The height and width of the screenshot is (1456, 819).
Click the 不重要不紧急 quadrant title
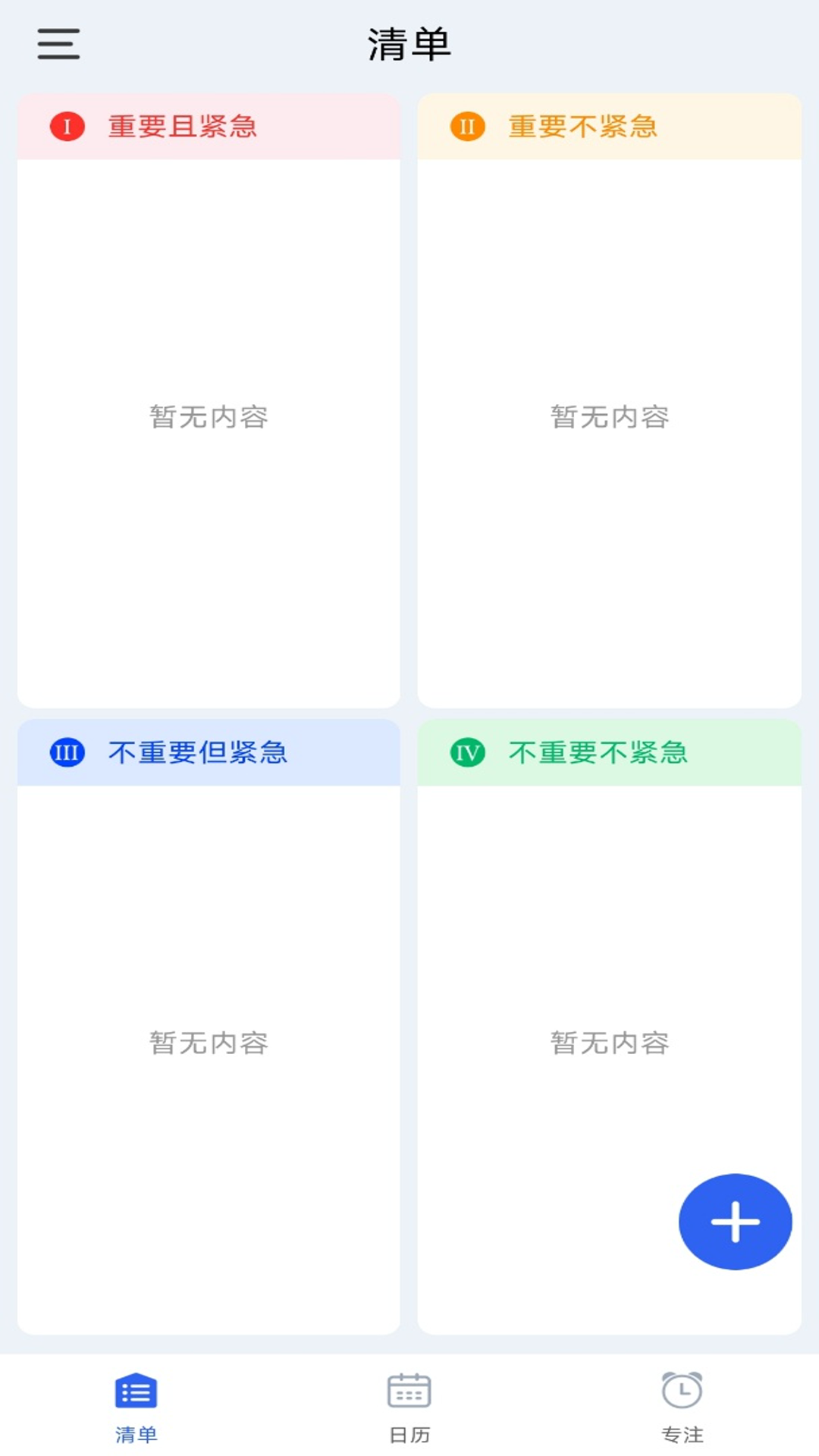(x=599, y=753)
